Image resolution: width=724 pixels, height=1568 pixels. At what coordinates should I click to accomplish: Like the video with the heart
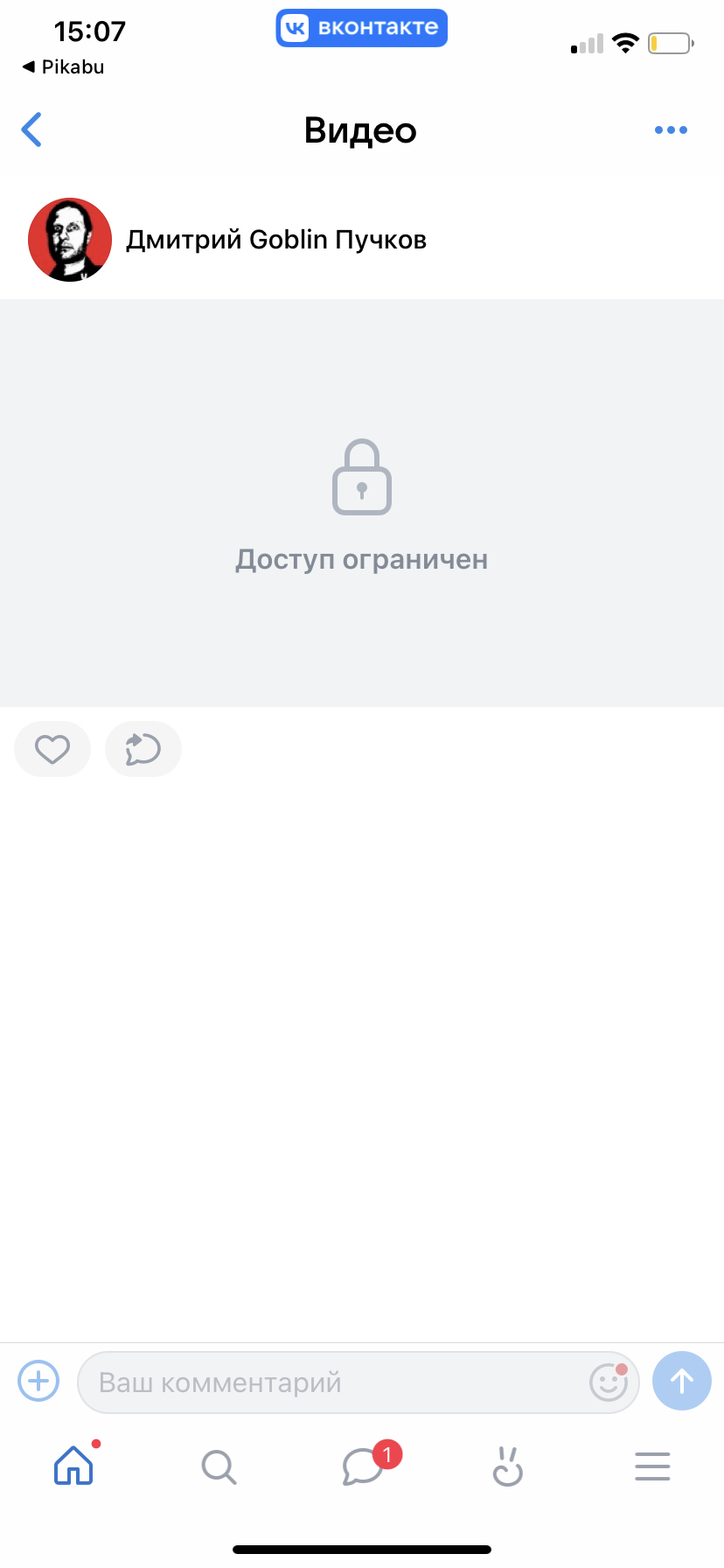pyautogui.click(x=52, y=749)
